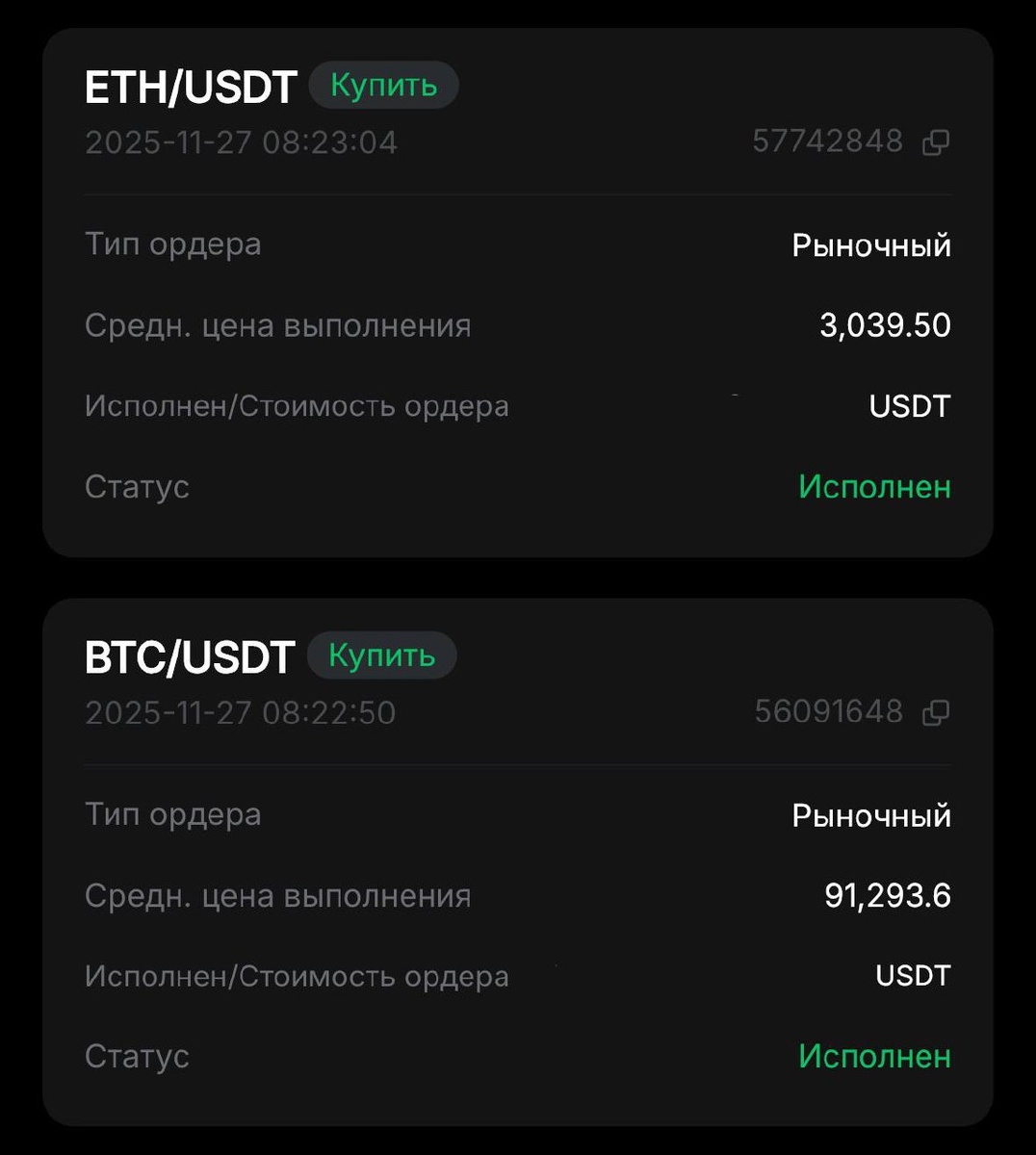
Task: Copy BTC/USDT order ID 56091648
Action: (935, 713)
